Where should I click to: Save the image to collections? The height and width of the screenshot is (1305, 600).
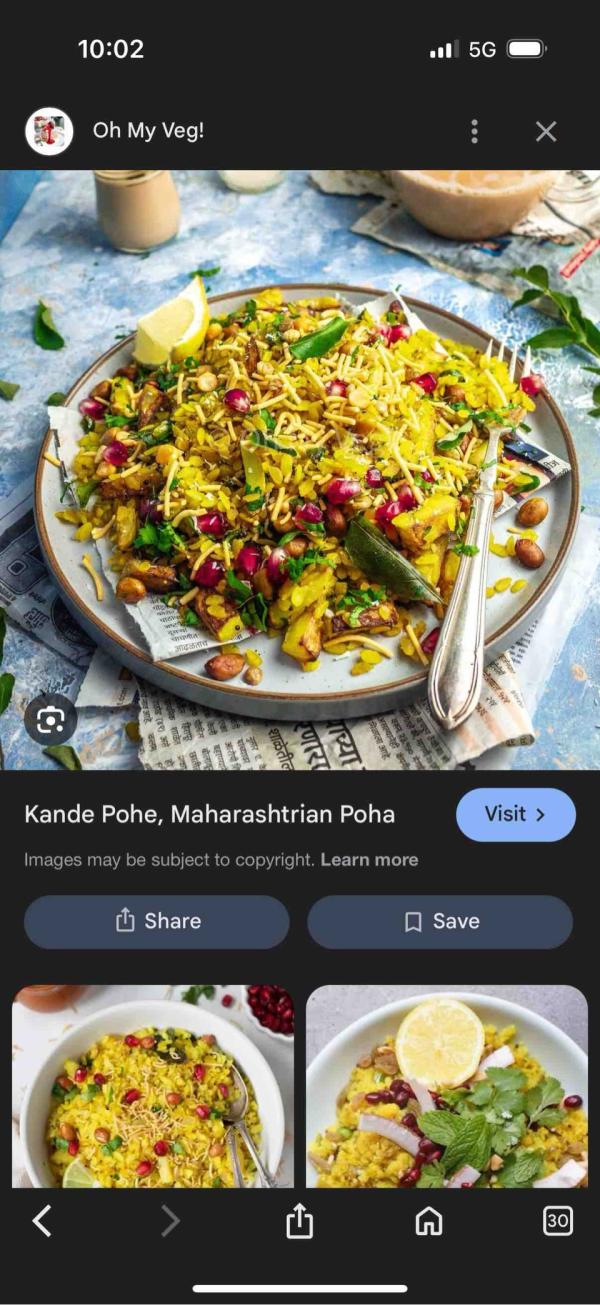pyautogui.click(x=440, y=921)
